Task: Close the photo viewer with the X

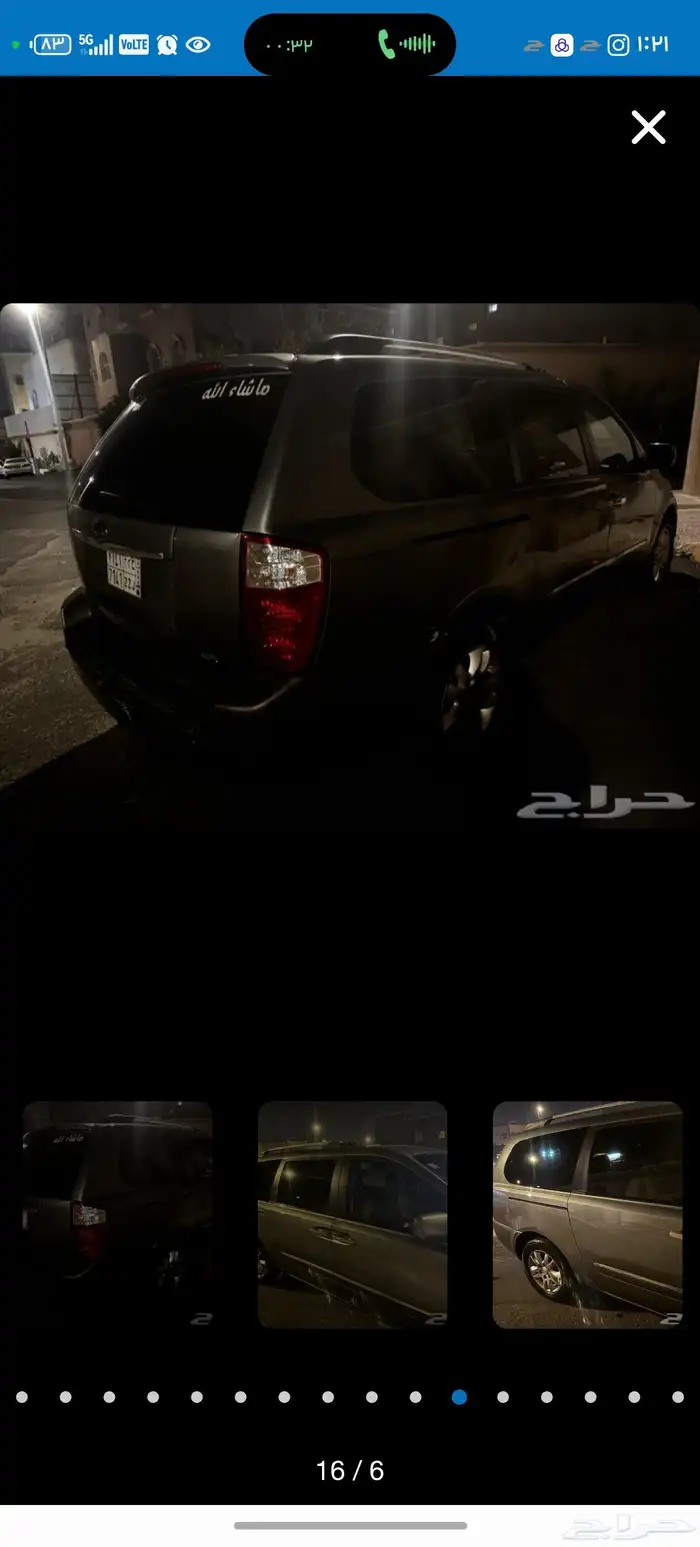Action: coord(648,127)
